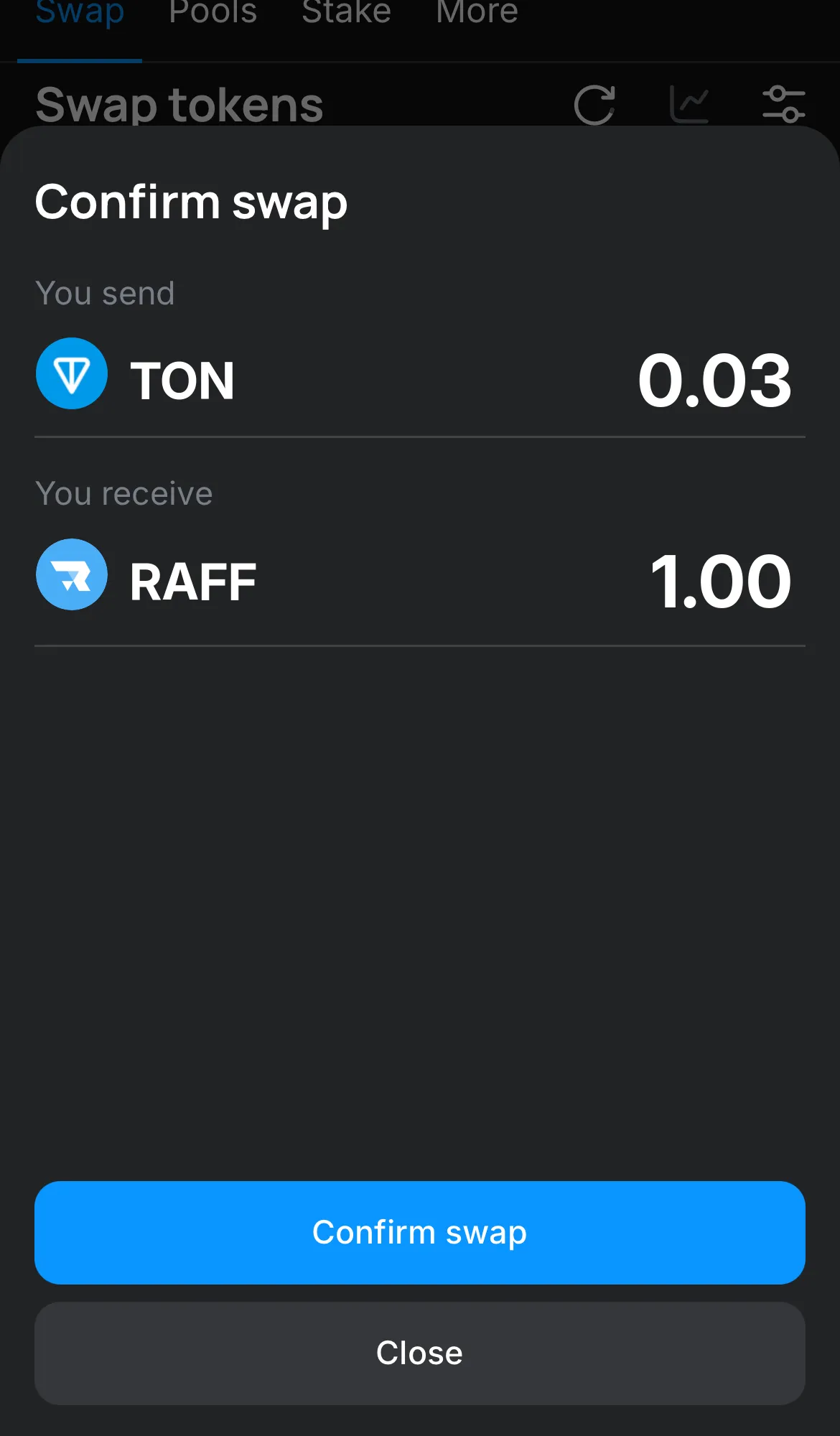The width and height of the screenshot is (840, 1436).
Task: Click the refresh swap rates icon
Action: (x=594, y=105)
